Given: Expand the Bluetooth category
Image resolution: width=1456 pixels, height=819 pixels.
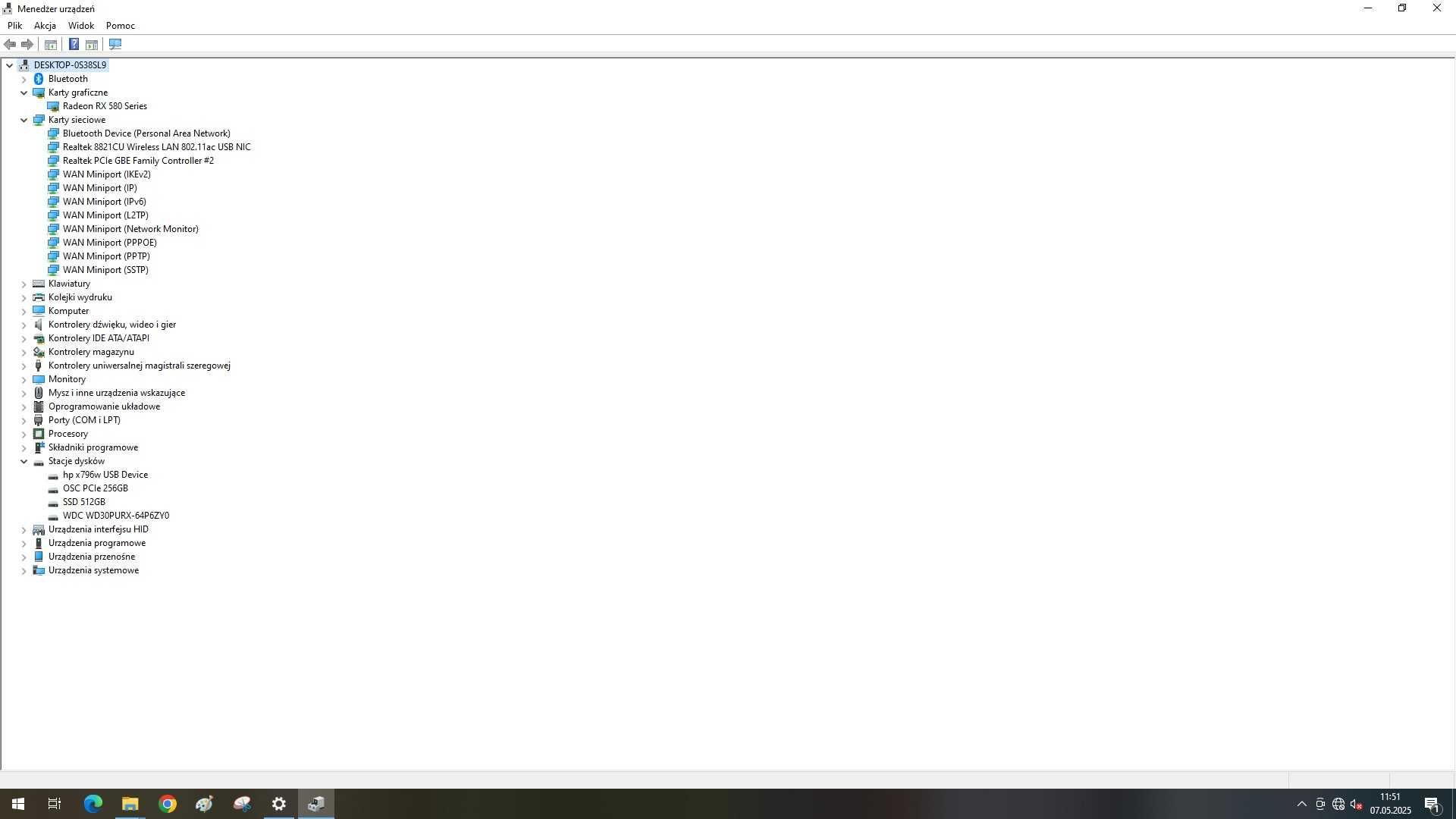Looking at the screenshot, I should [x=24, y=79].
